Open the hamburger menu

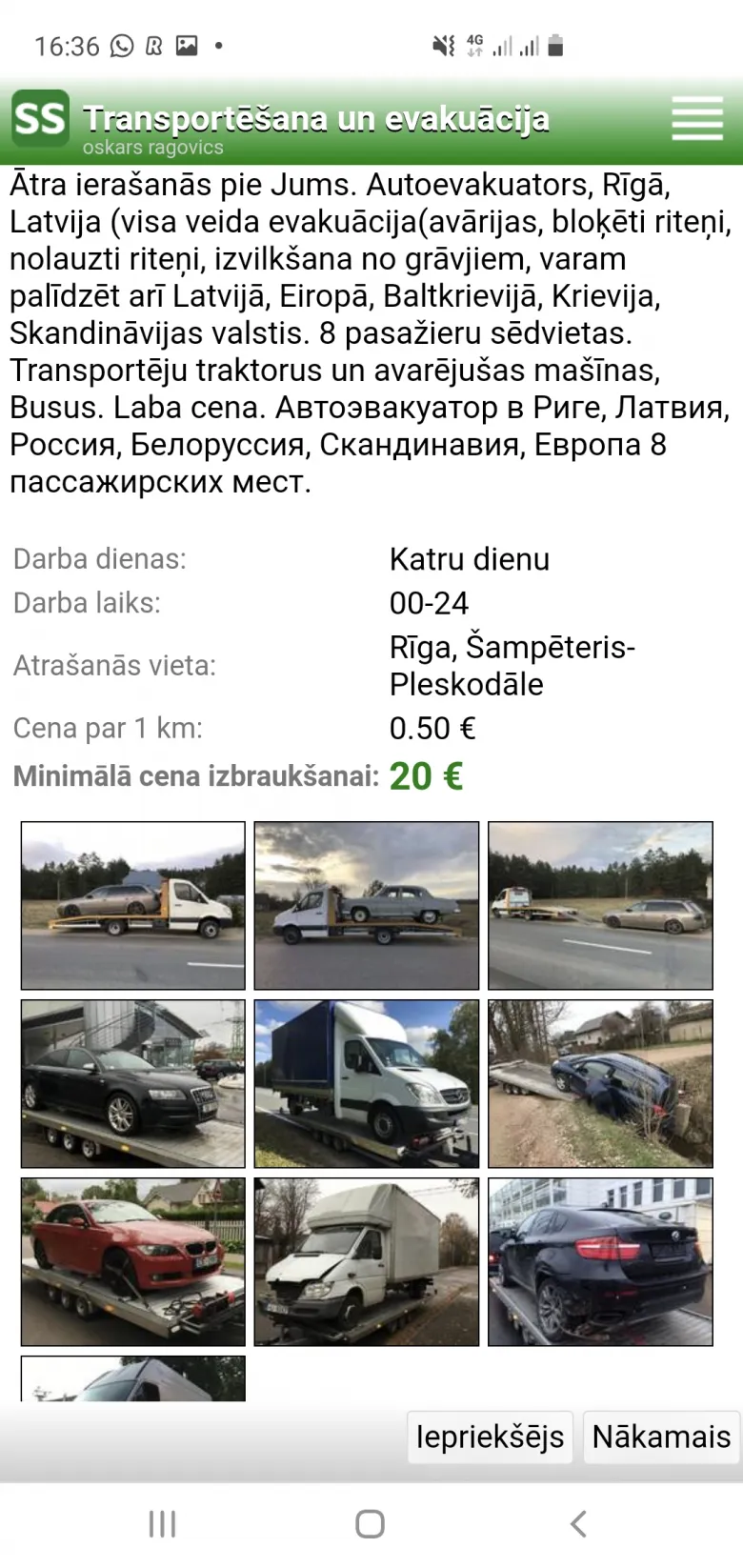pyautogui.click(x=697, y=119)
